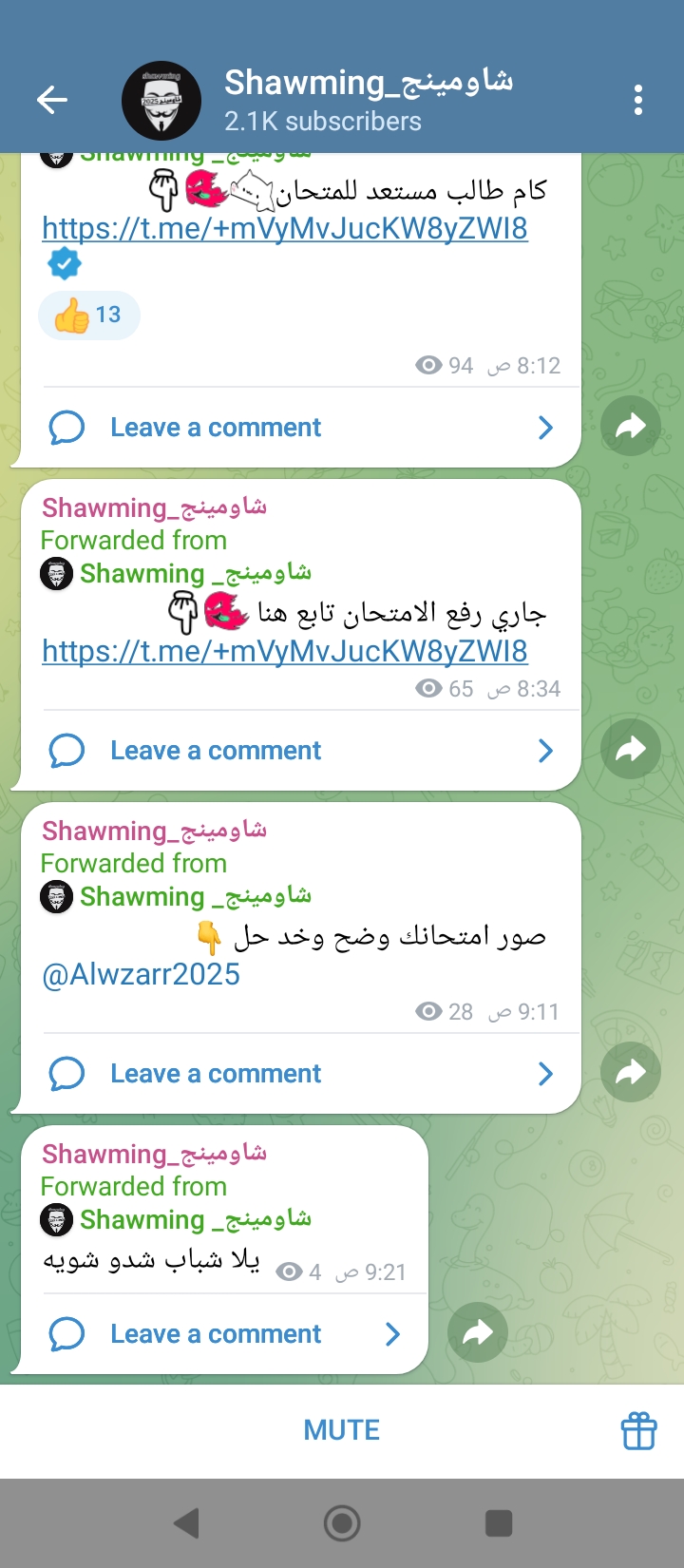Share the 8:12 post
This screenshot has height=1568, width=684.
click(x=631, y=427)
